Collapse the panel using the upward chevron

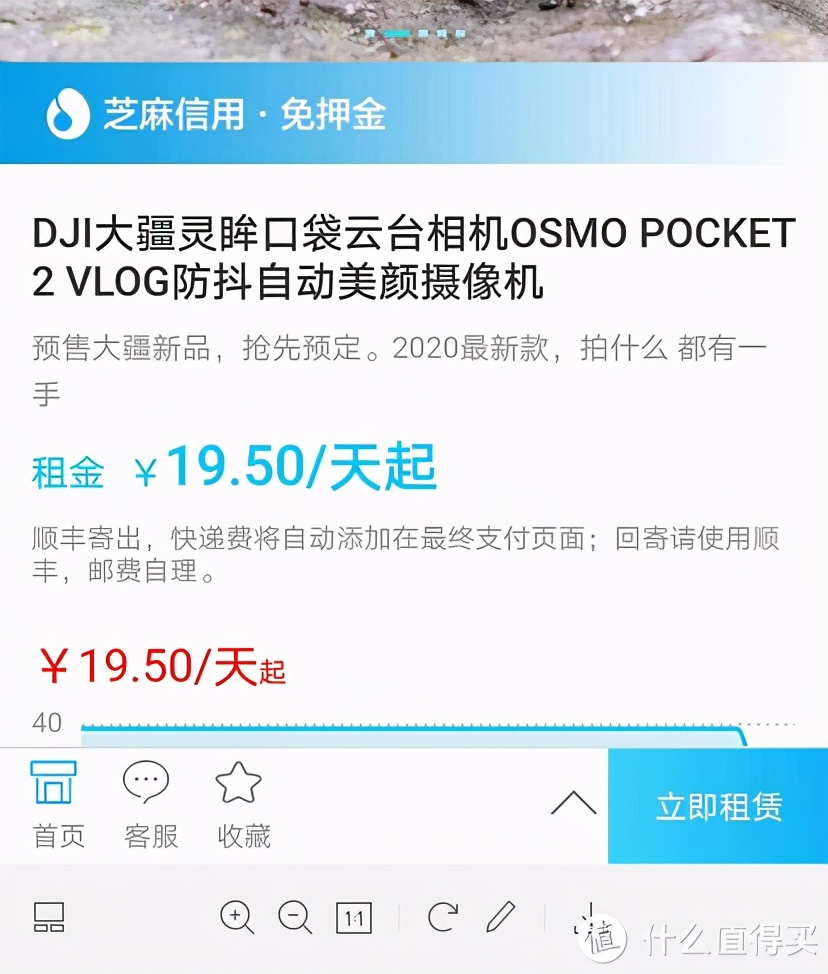[x=573, y=805]
